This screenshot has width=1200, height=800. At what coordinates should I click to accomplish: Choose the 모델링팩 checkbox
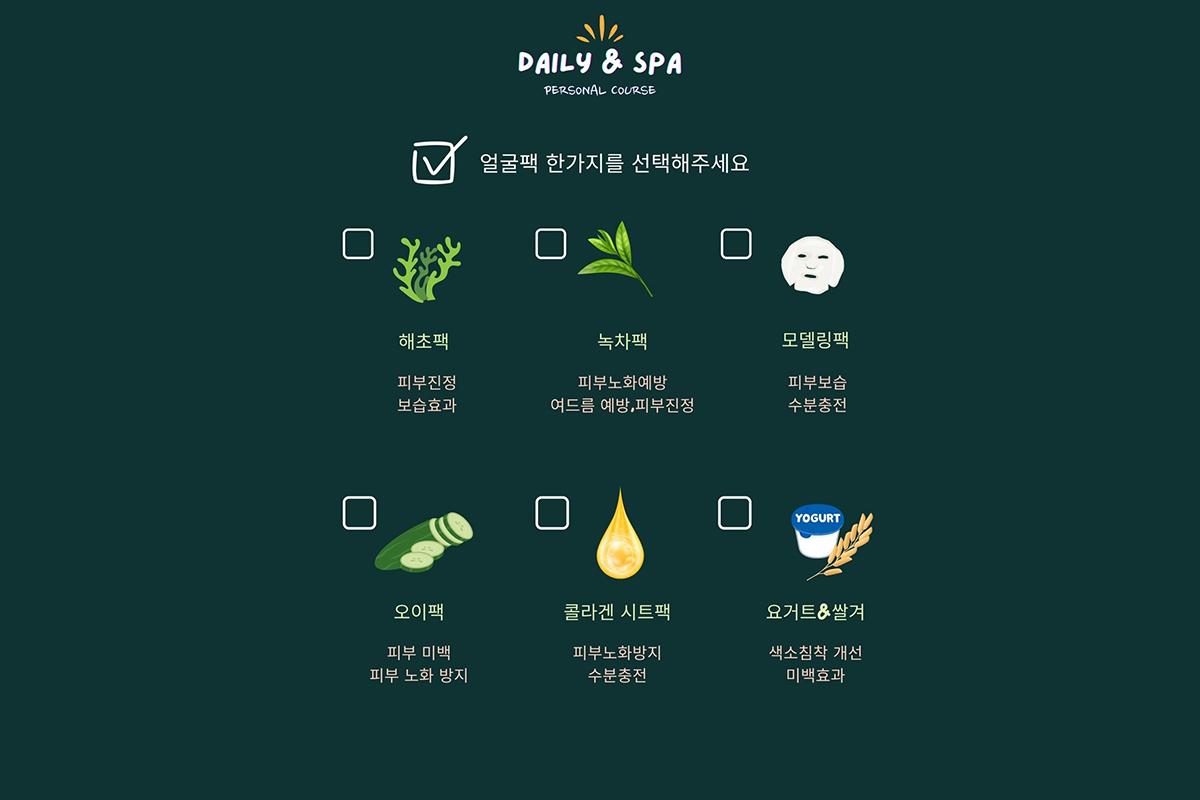click(736, 244)
